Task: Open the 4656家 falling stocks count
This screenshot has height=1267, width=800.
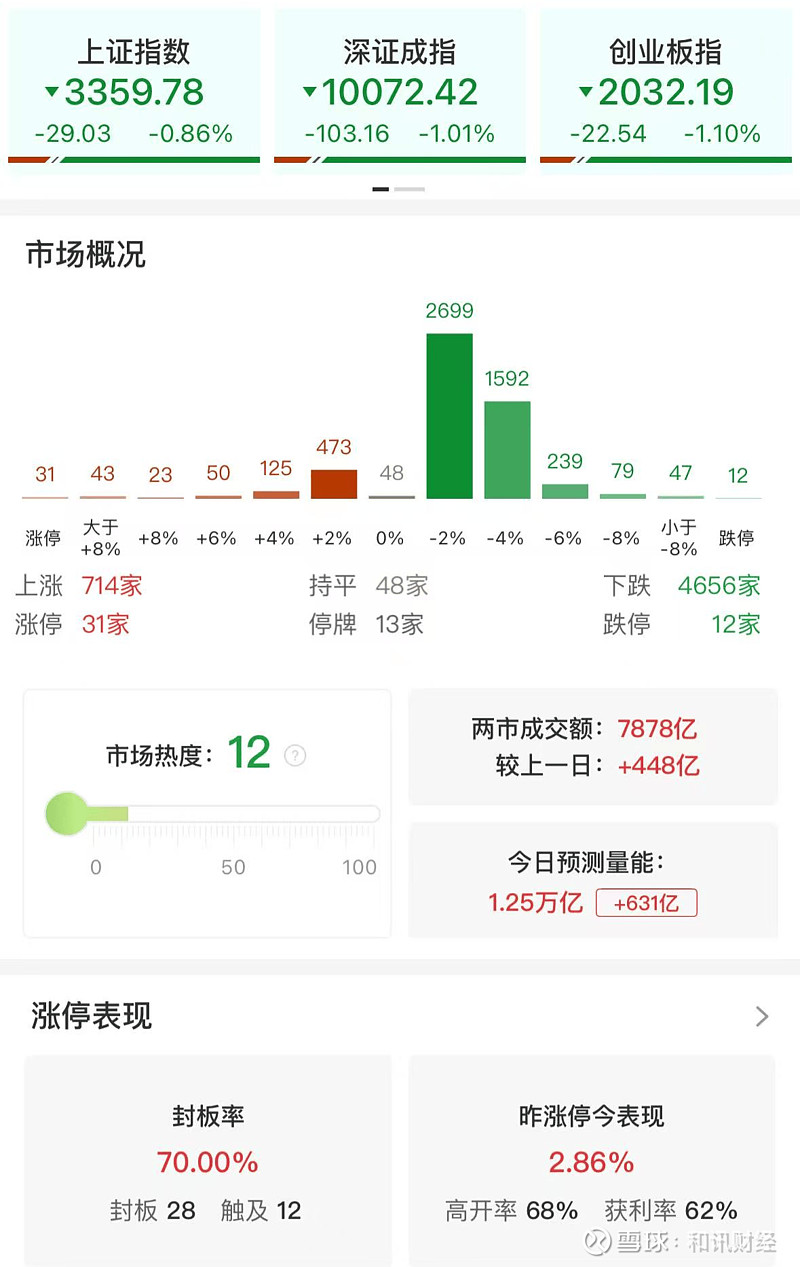Action: pos(718,586)
